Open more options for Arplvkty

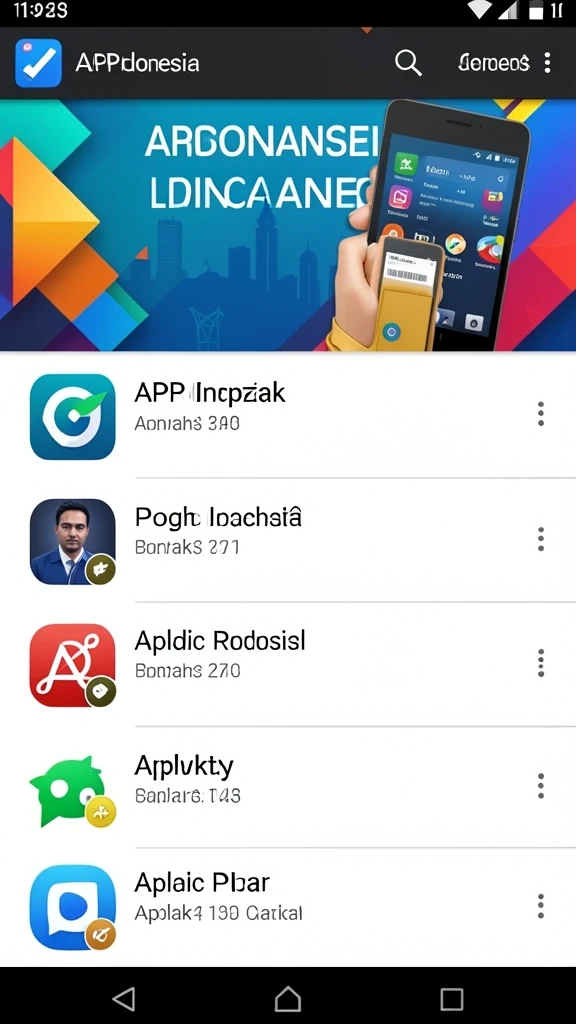tap(541, 786)
